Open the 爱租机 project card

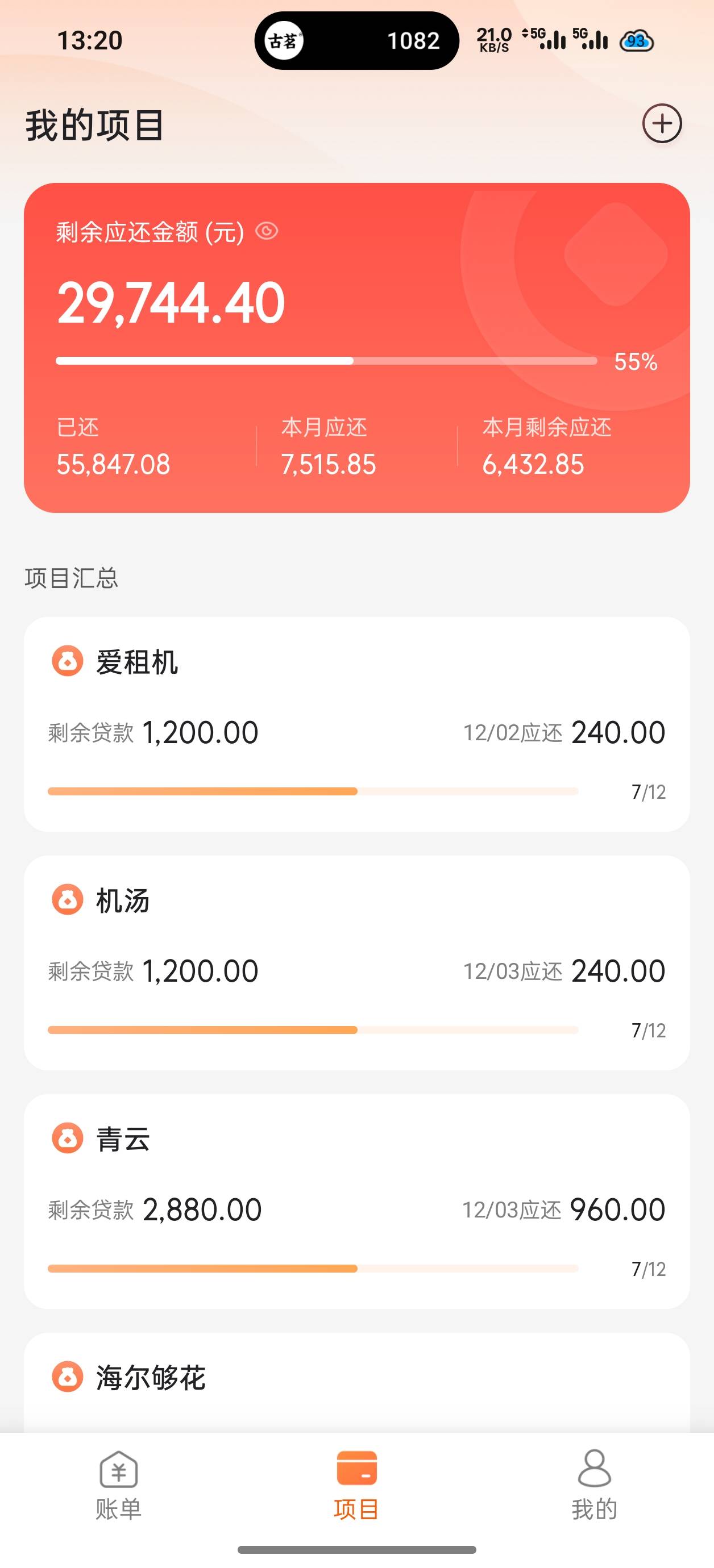pyautogui.click(x=357, y=724)
